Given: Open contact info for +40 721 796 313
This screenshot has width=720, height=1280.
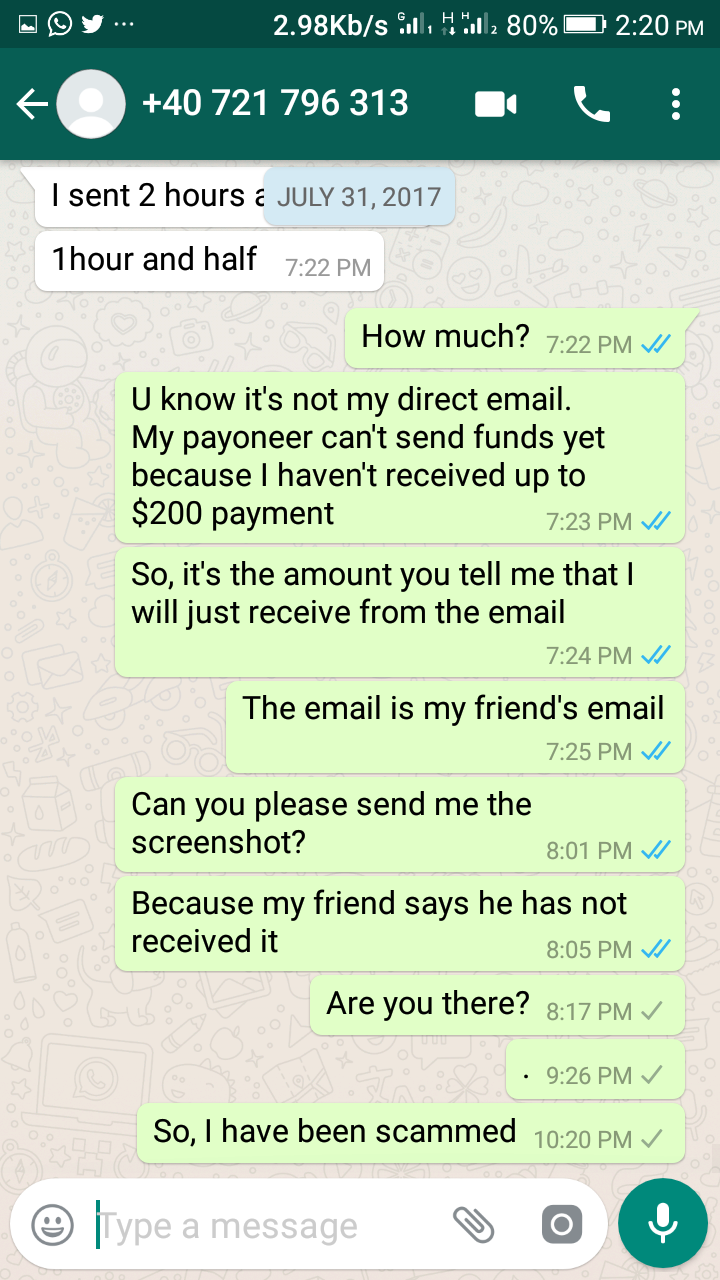Looking at the screenshot, I should coord(275,104).
